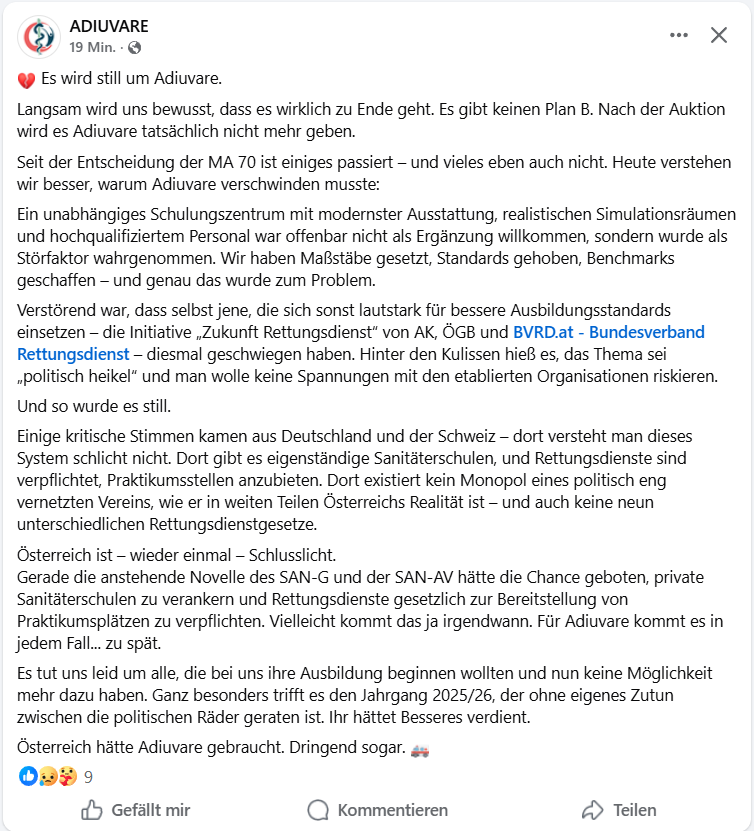The height and width of the screenshot is (831, 754).
Task: Open the 19 Min. timestamp link
Action: click(x=92, y=47)
